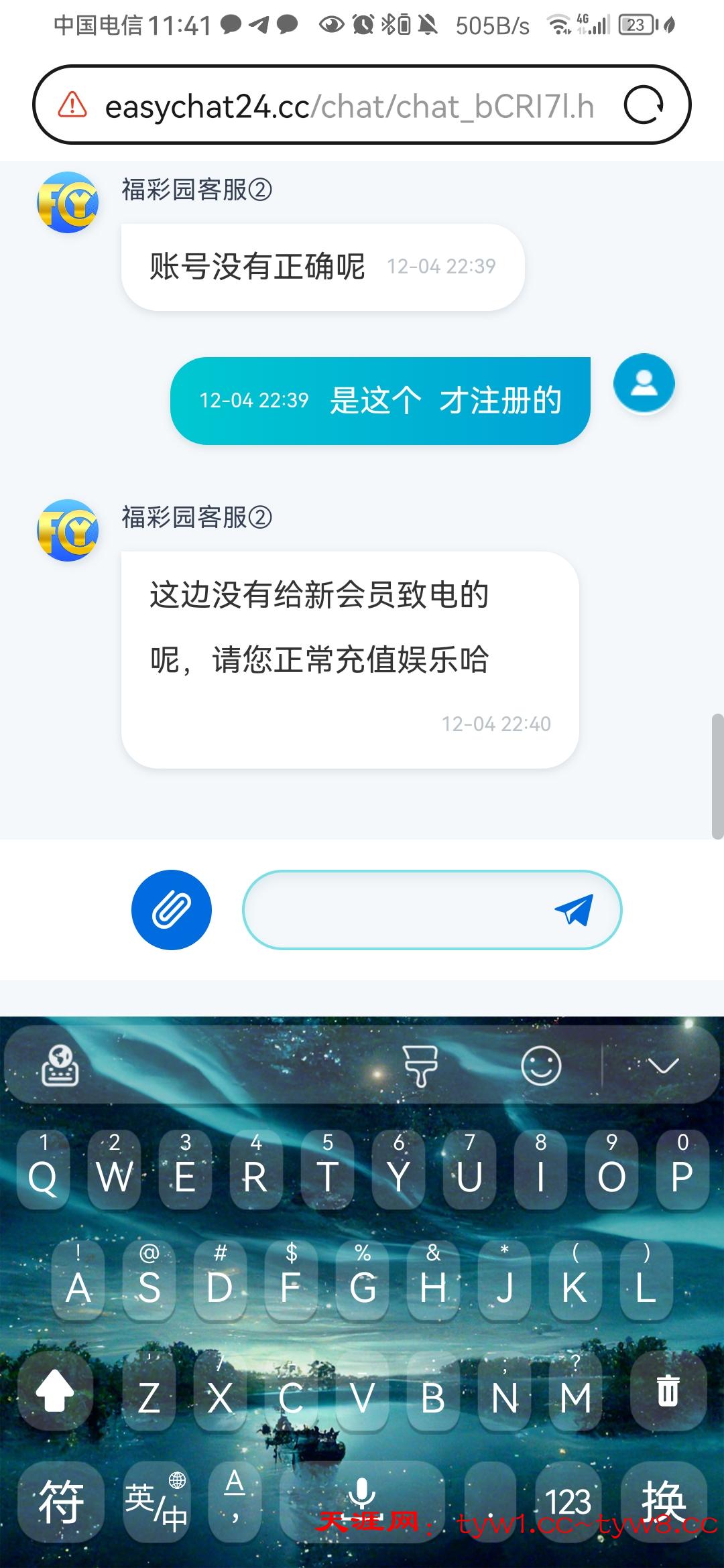Tap the 换 key on the keyboard
Screen dimensions: 724x1568
point(664,1501)
